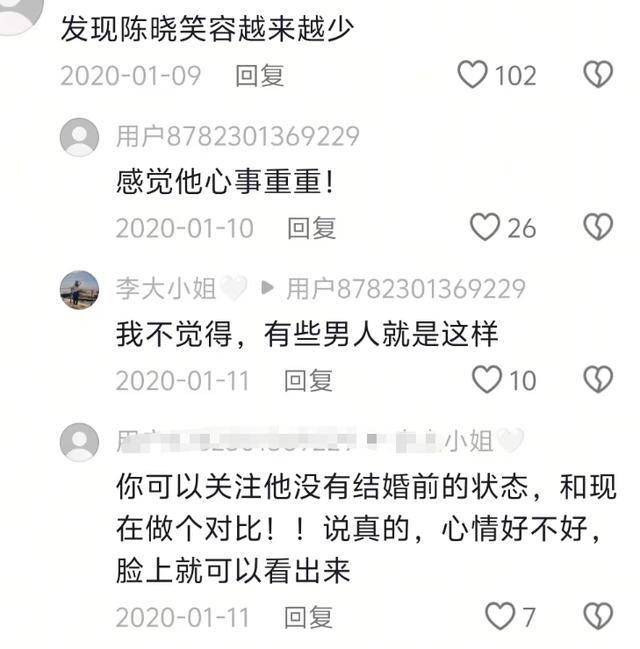Reply to the comment ending 脸上就可以看出来
The width and height of the screenshot is (640, 649).
pos(308,617)
